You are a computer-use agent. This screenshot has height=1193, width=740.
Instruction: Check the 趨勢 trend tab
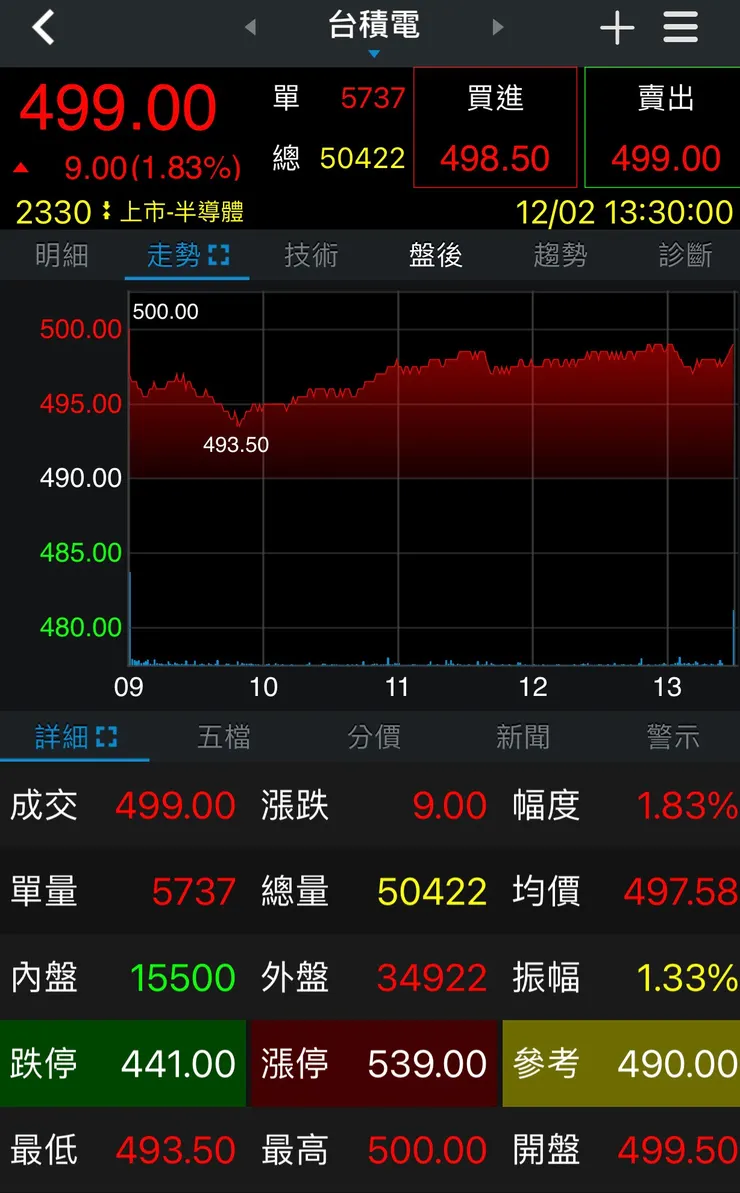(559, 255)
